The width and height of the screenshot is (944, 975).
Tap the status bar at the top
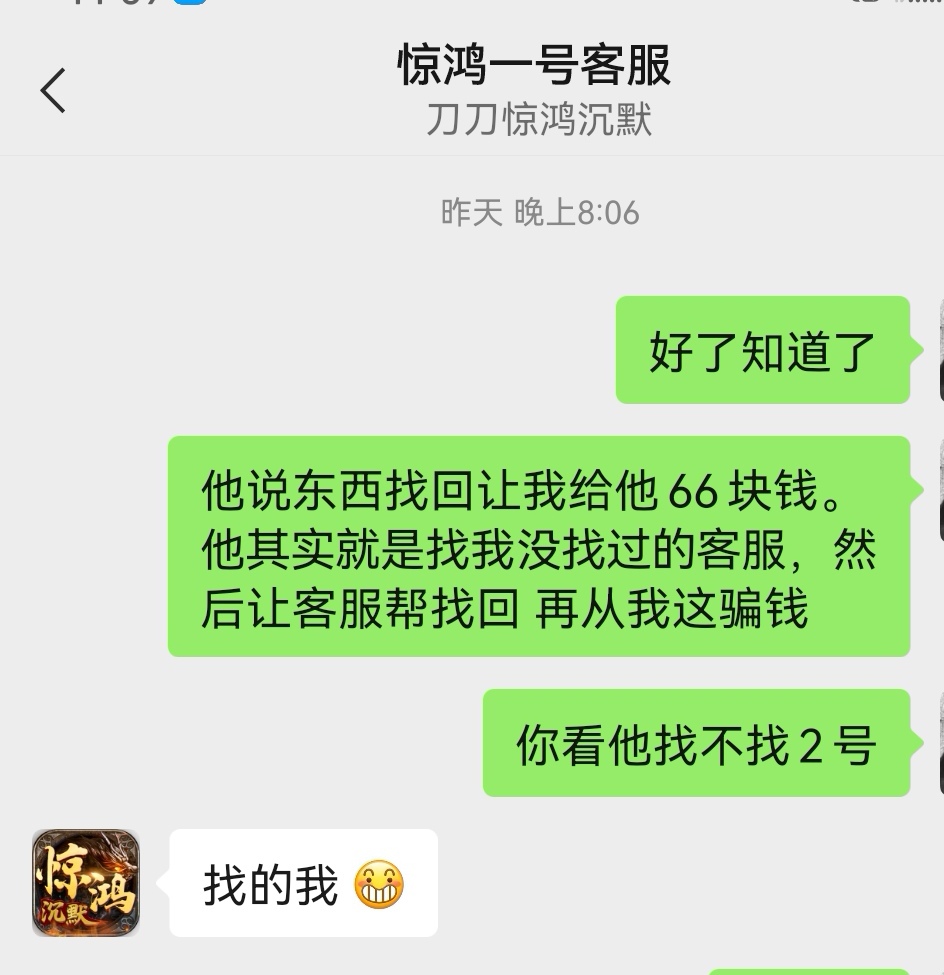tap(472, 8)
